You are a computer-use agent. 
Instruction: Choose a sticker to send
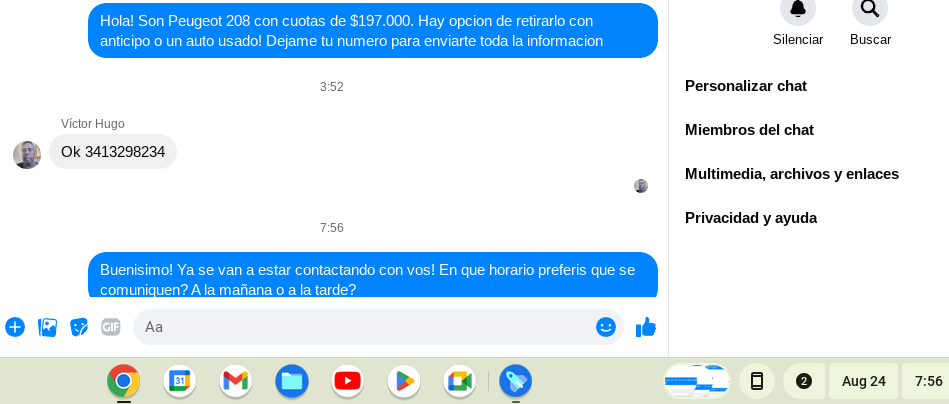[x=79, y=327]
